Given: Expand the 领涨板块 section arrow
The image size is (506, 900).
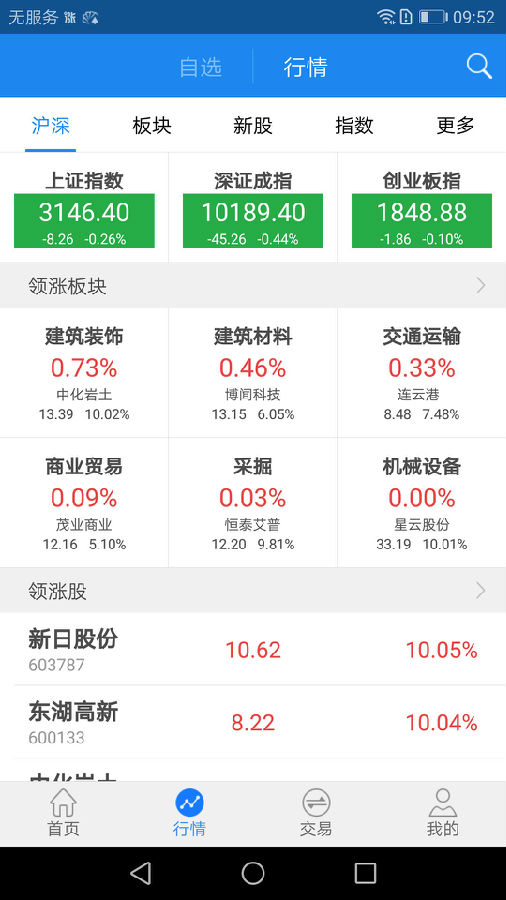Looking at the screenshot, I should [481, 285].
